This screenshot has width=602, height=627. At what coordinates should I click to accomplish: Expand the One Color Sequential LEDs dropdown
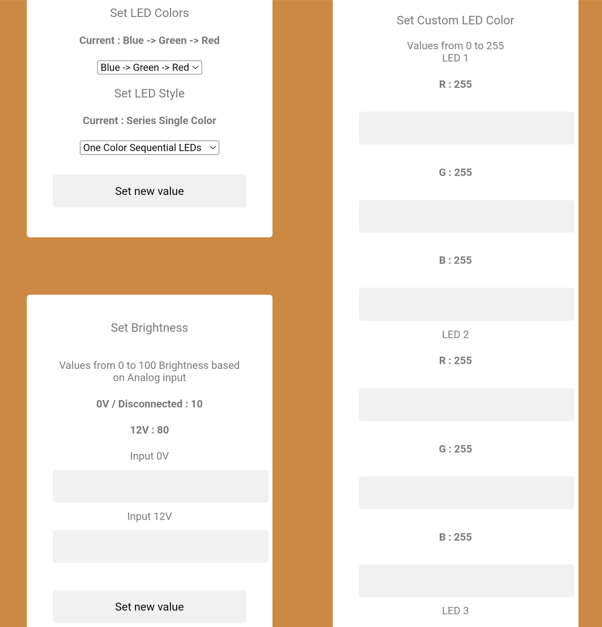[x=149, y=147]
